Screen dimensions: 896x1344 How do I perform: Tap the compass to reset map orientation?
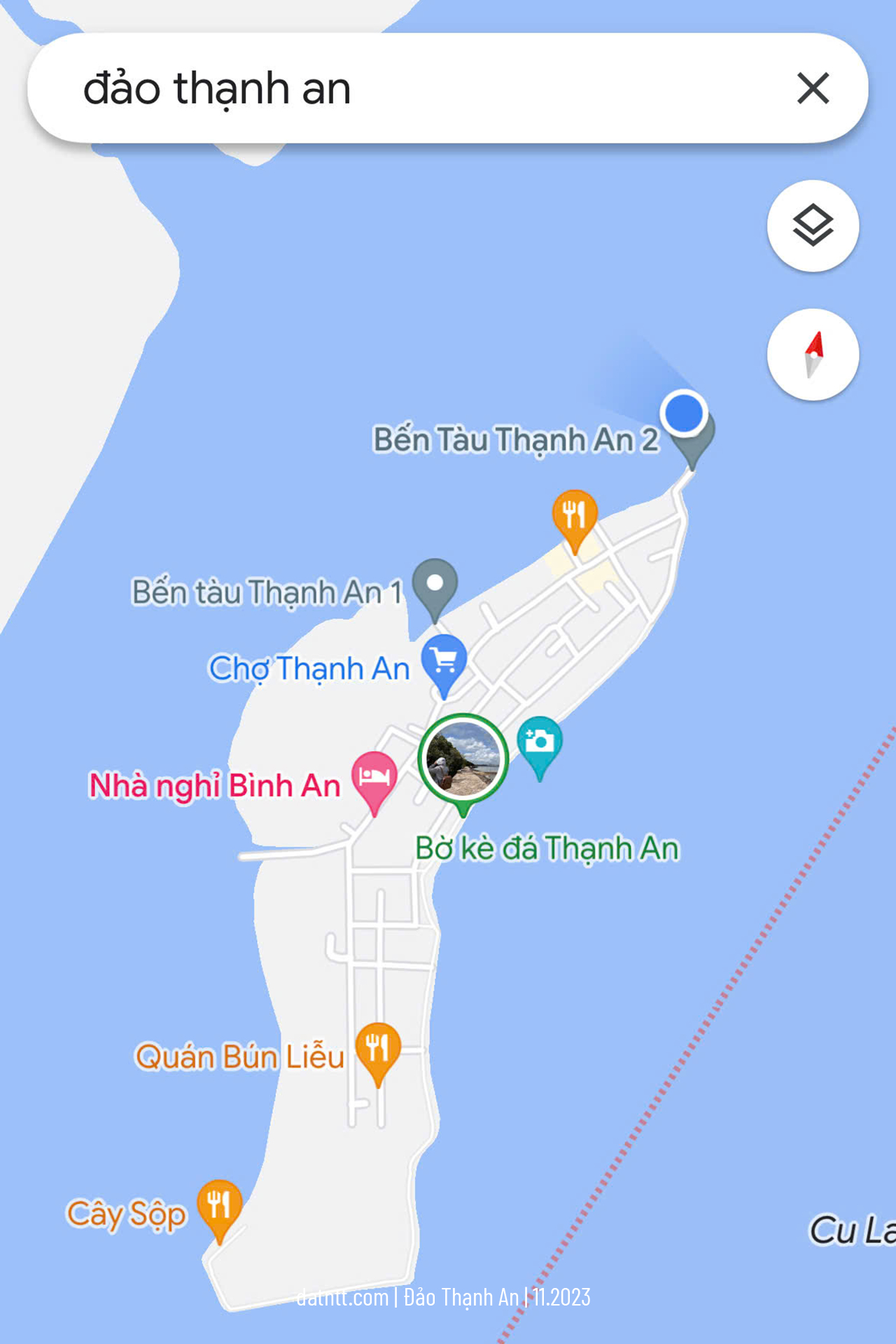pos(813,355)
